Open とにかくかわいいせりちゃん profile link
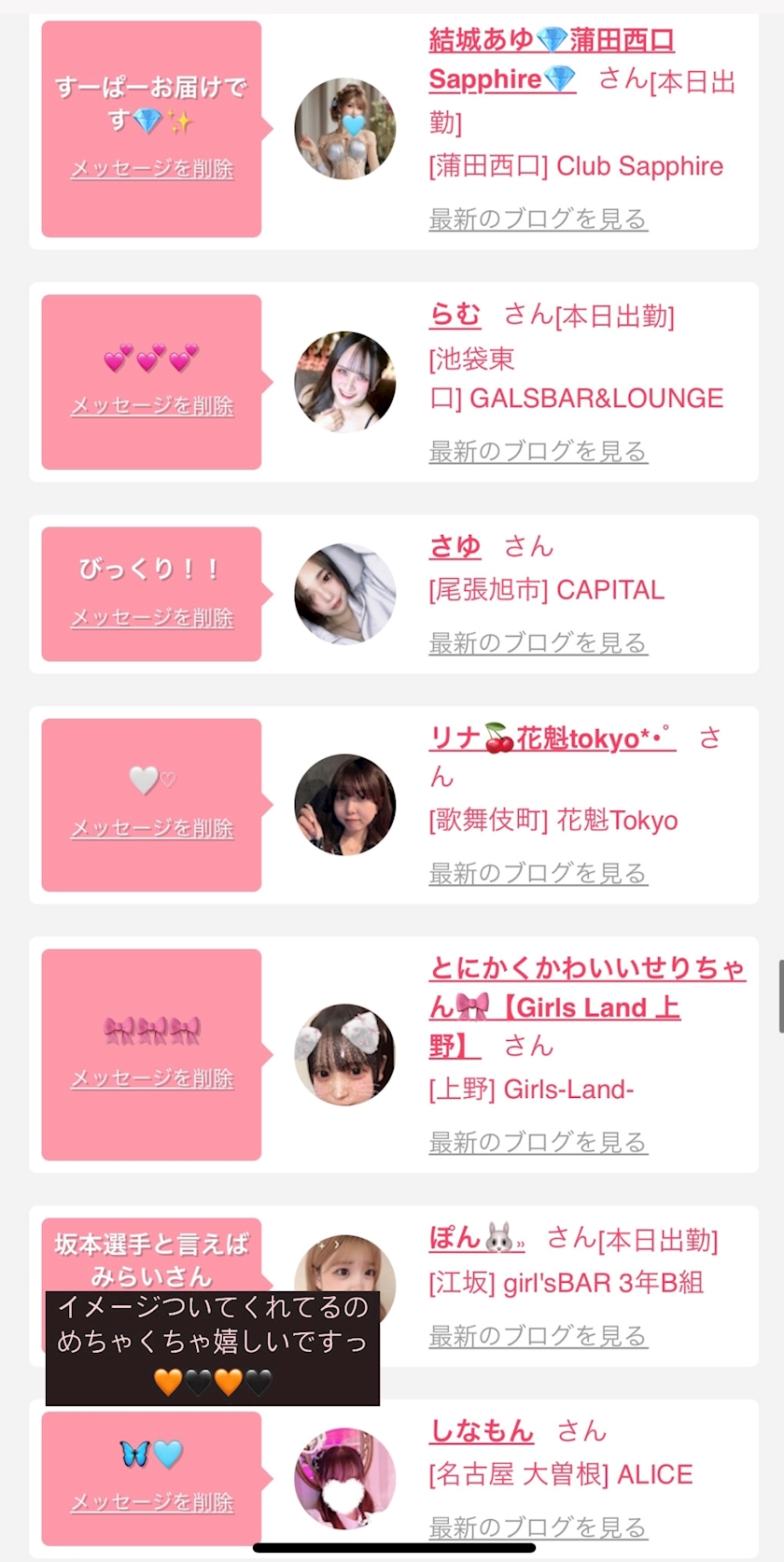 coord(587,1006)
